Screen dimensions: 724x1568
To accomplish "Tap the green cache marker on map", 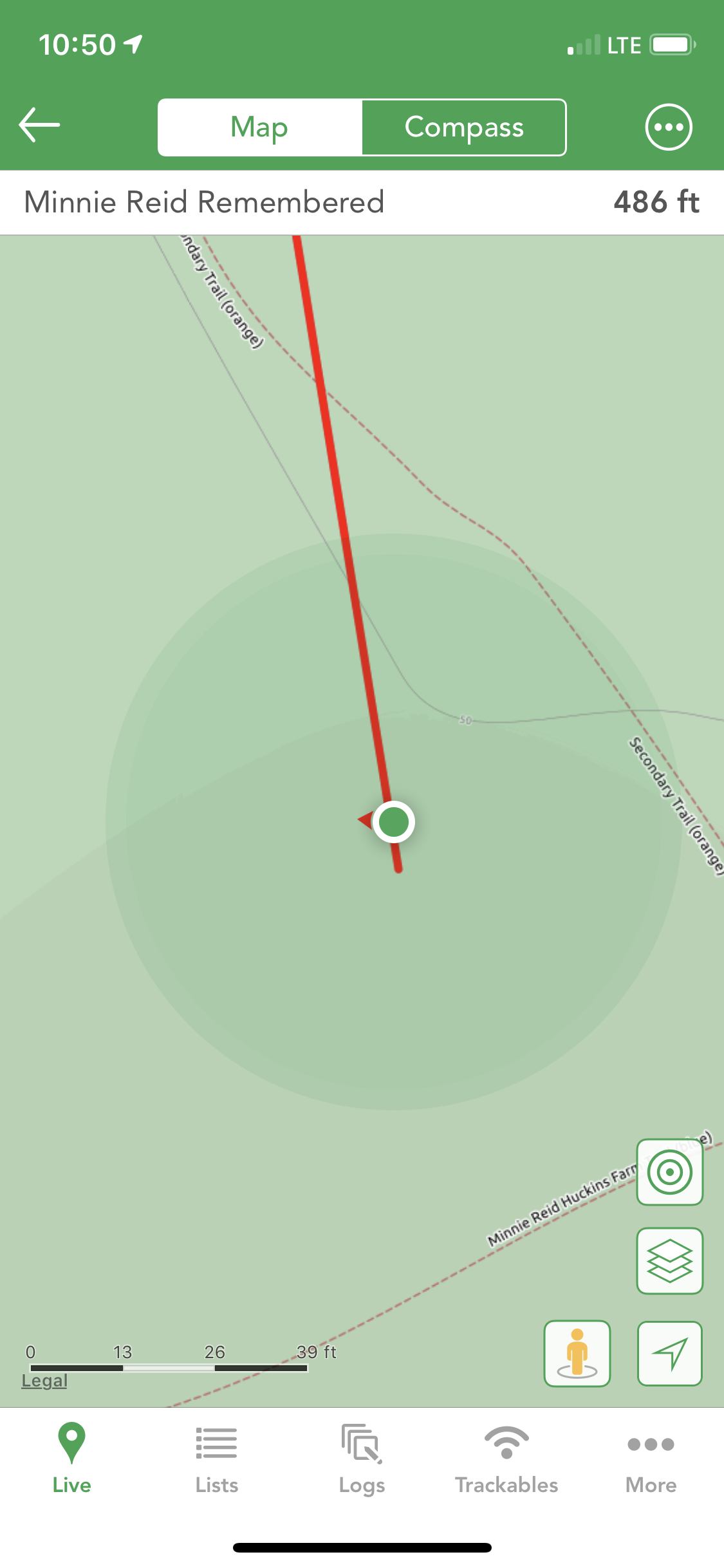I will point(393,822).
